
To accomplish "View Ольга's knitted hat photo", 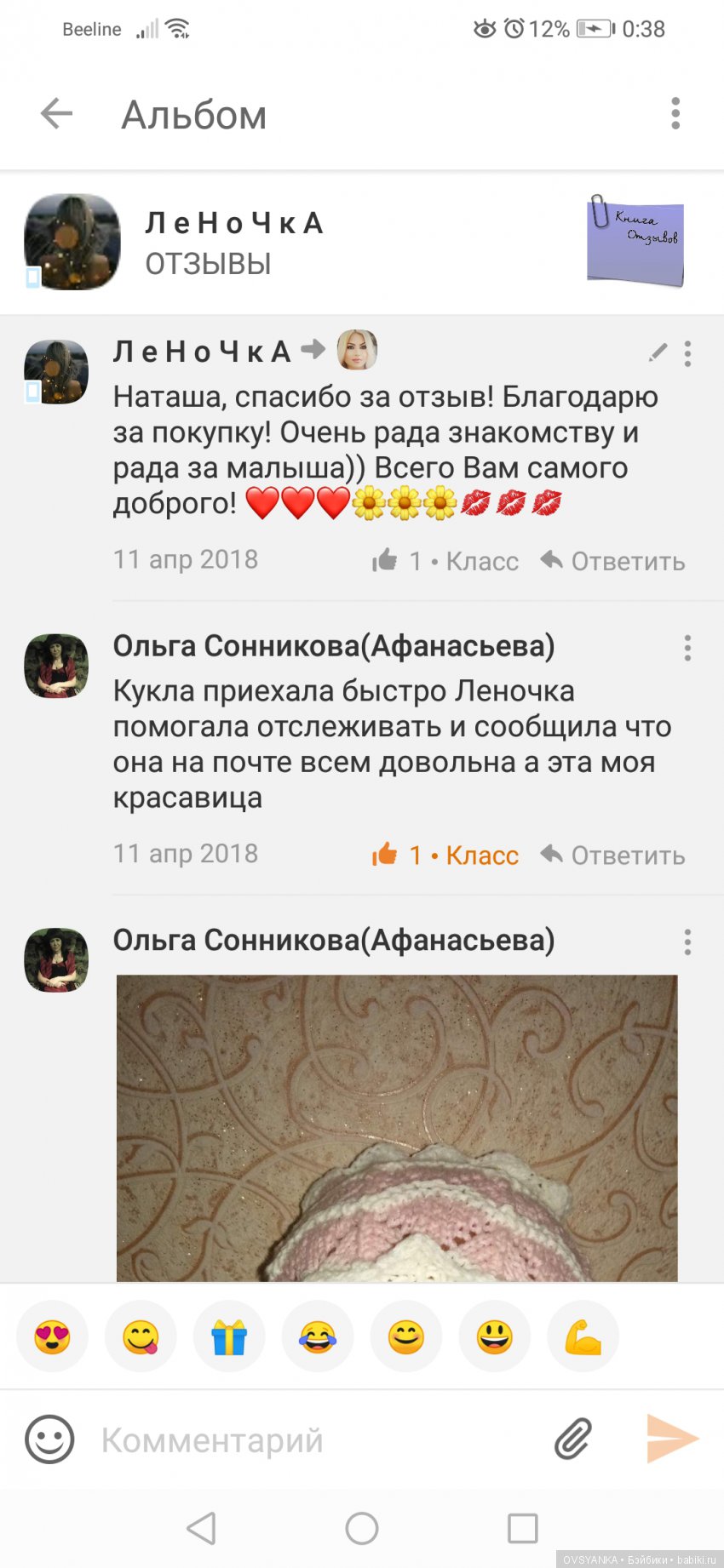I will (397, 1128).
